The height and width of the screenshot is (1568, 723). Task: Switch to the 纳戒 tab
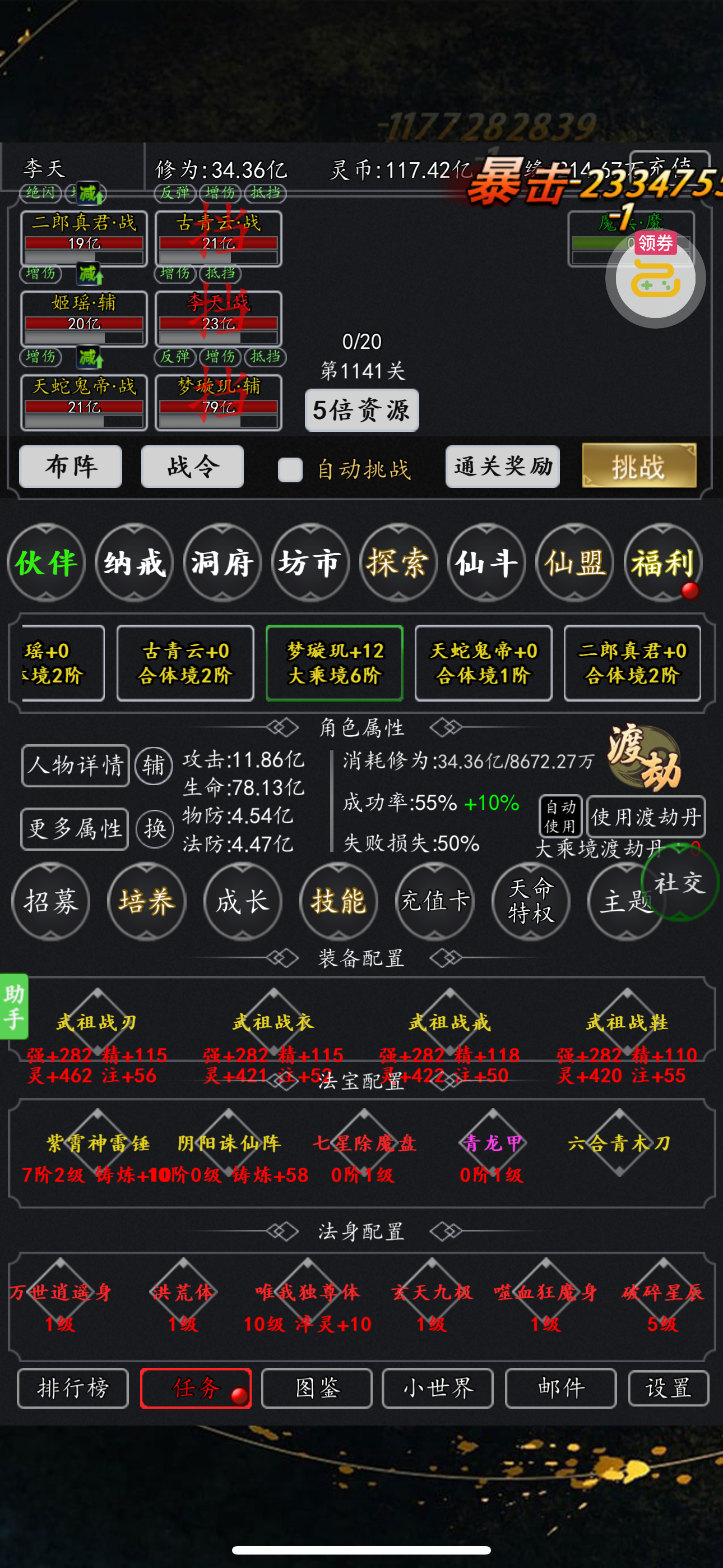135,562
